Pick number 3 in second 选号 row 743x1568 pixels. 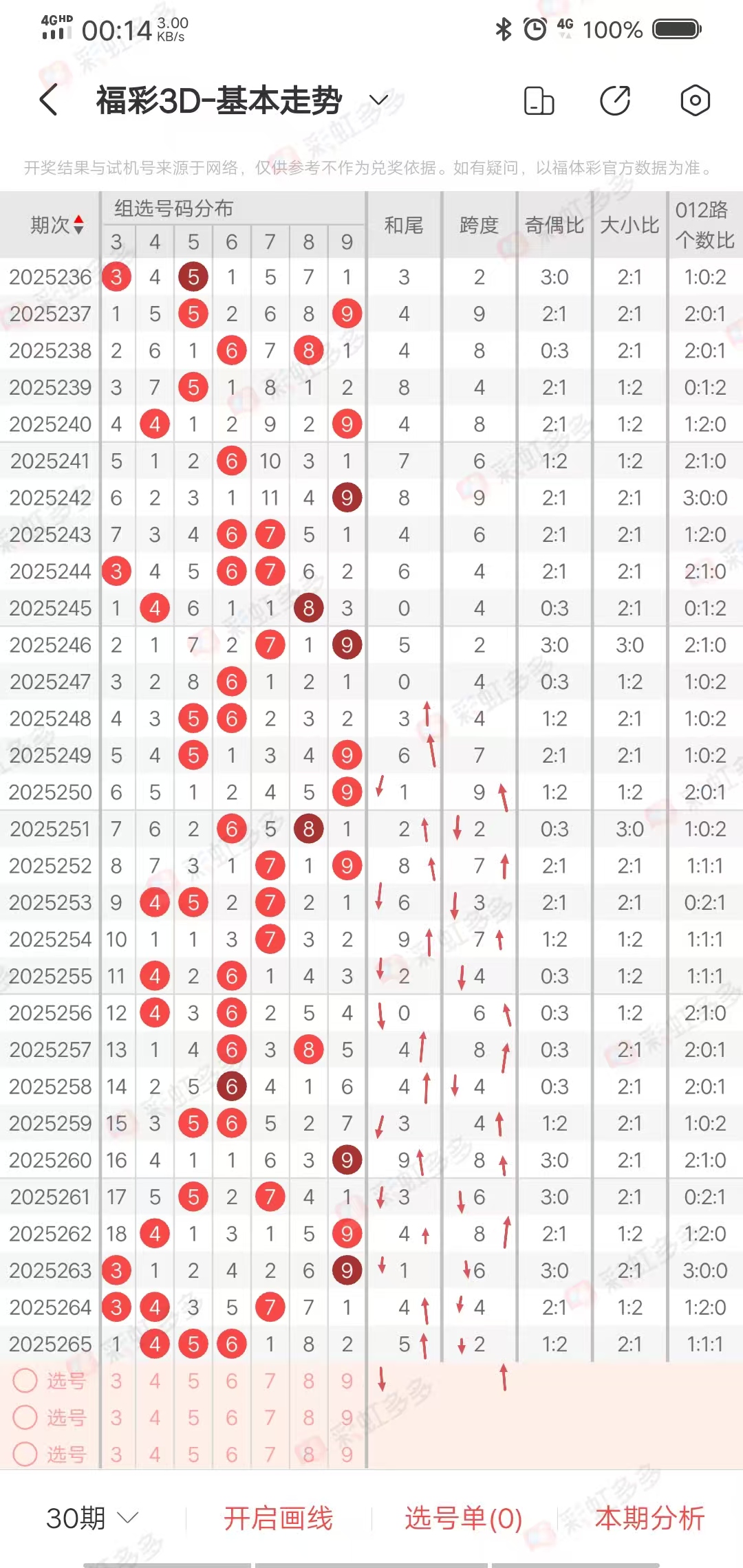116,1417
